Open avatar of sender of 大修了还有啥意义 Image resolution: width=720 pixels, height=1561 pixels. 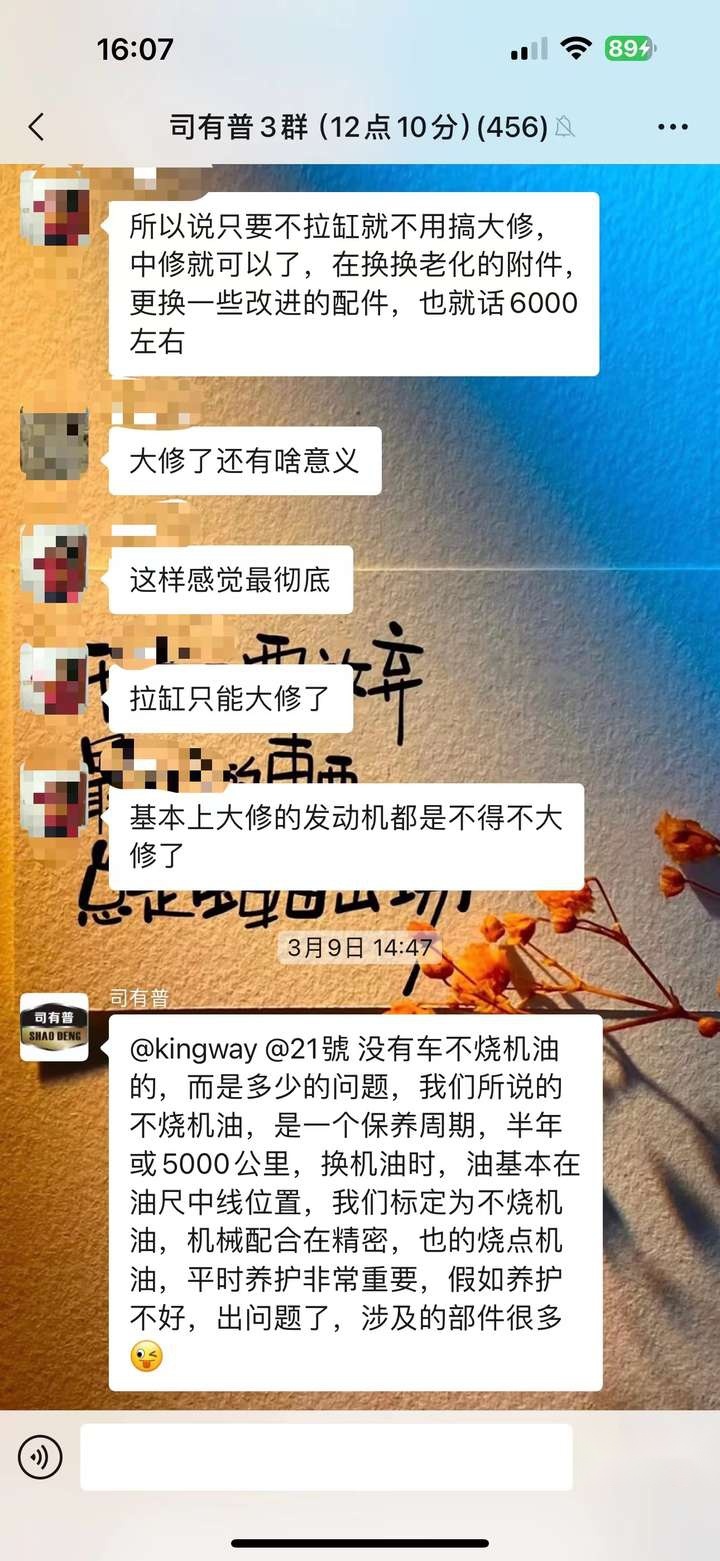click(x=54, y=441)
